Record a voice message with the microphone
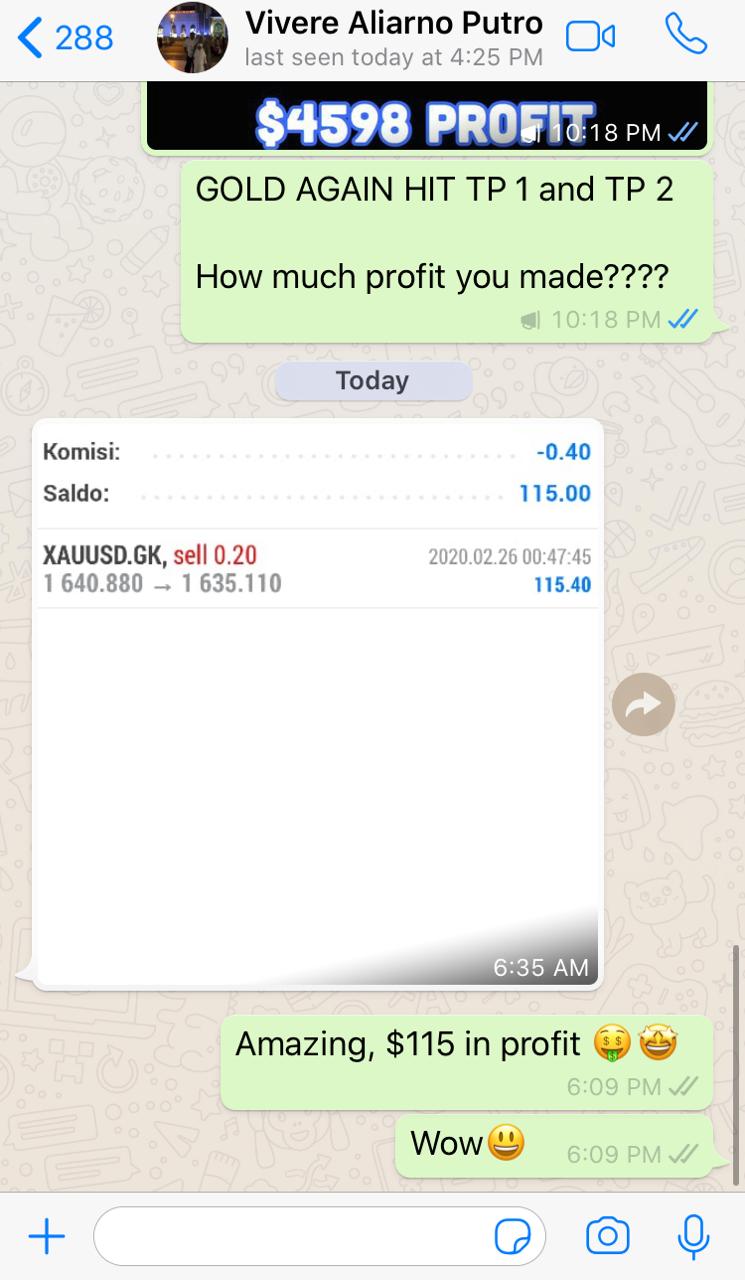 click(693, 1238)
